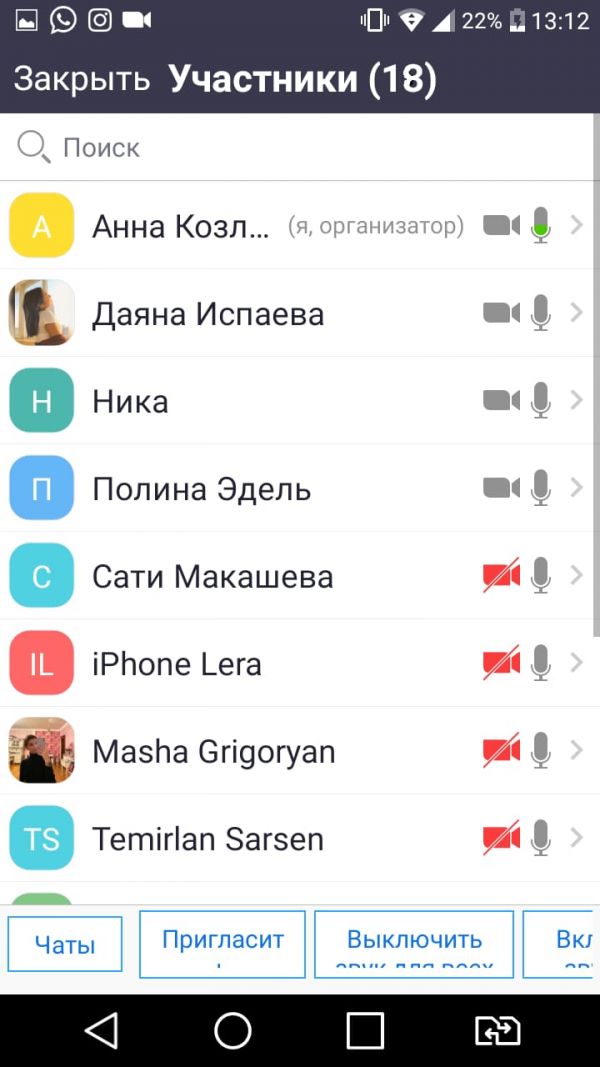Mute everyone with Выключить звук для всех

(414, 943)
